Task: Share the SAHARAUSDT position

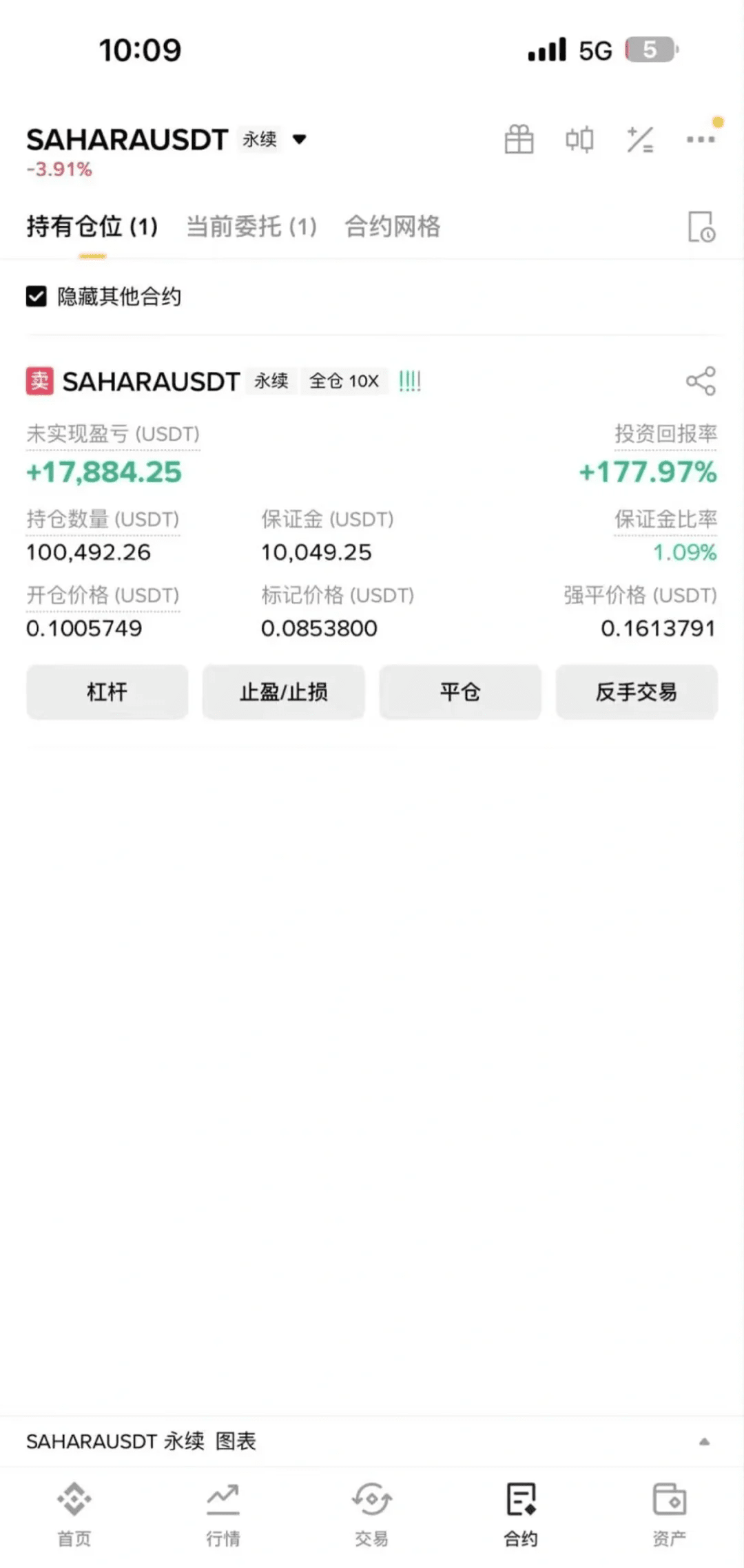Action: [x=701, y=381]
